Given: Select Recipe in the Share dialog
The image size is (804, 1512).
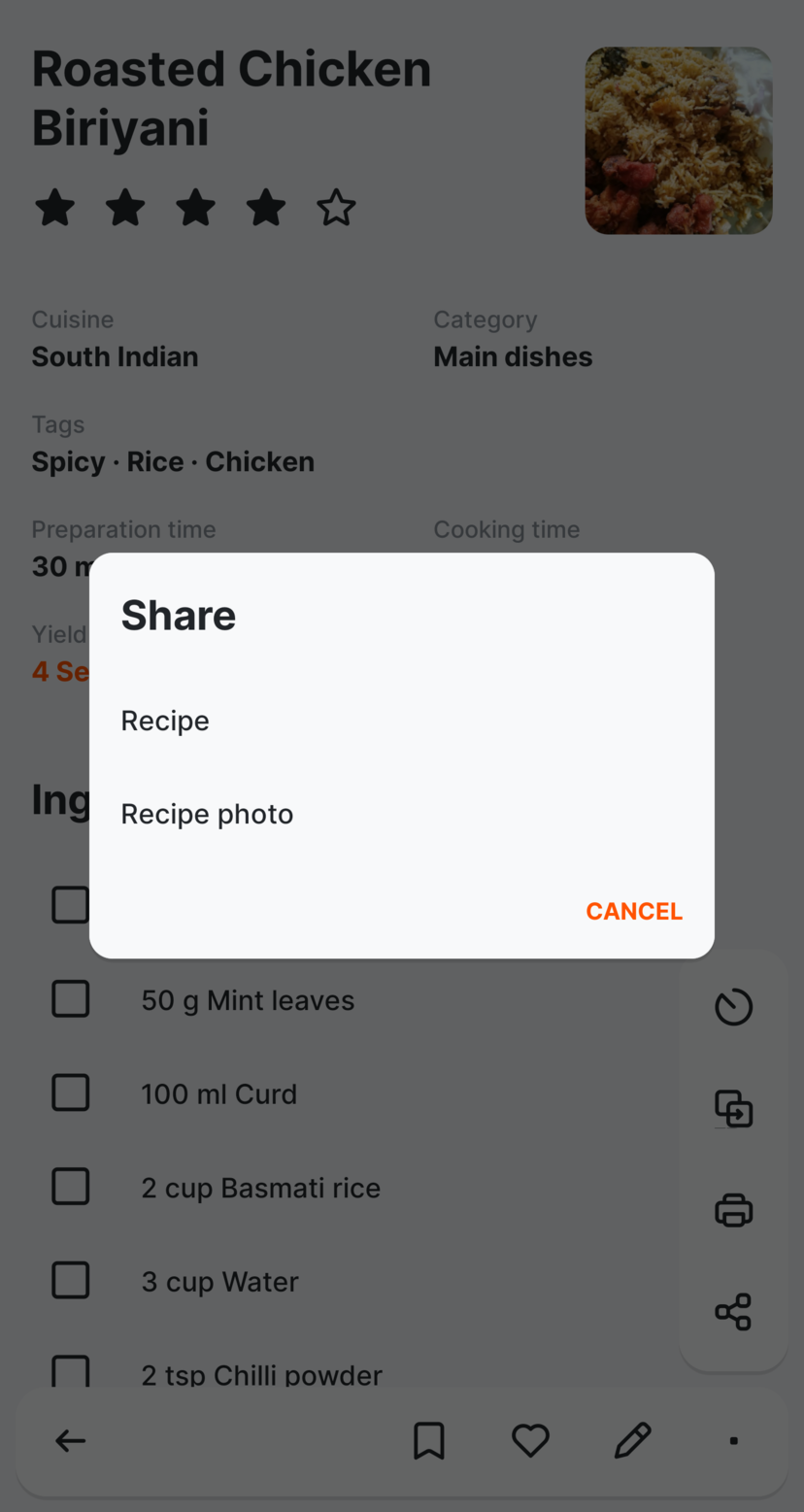Looking at the screenshot, I should pyautogui.click(x=165, y=721).
